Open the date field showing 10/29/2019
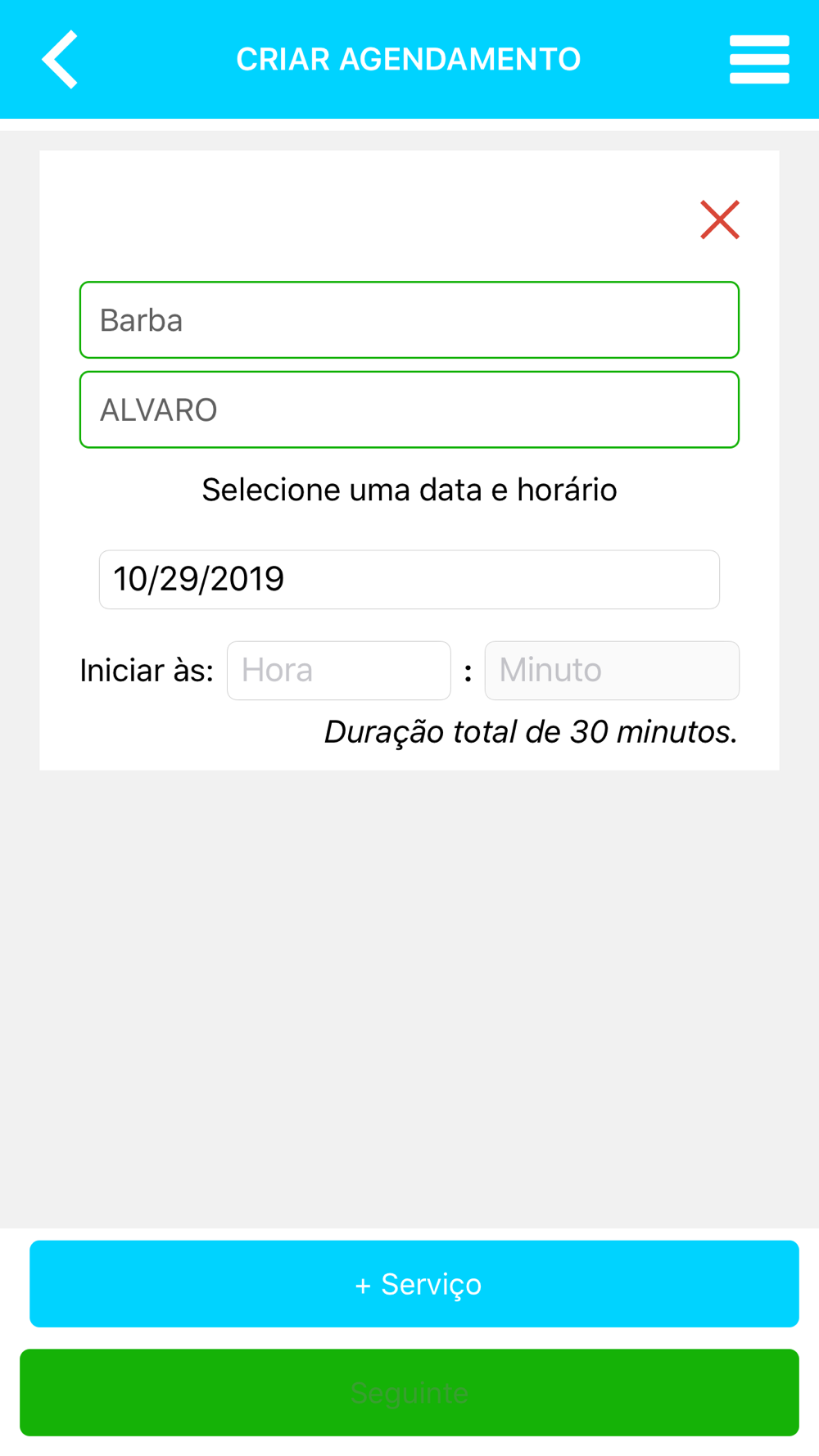This screenshot has width=819, height=1456. coord(409,580)
